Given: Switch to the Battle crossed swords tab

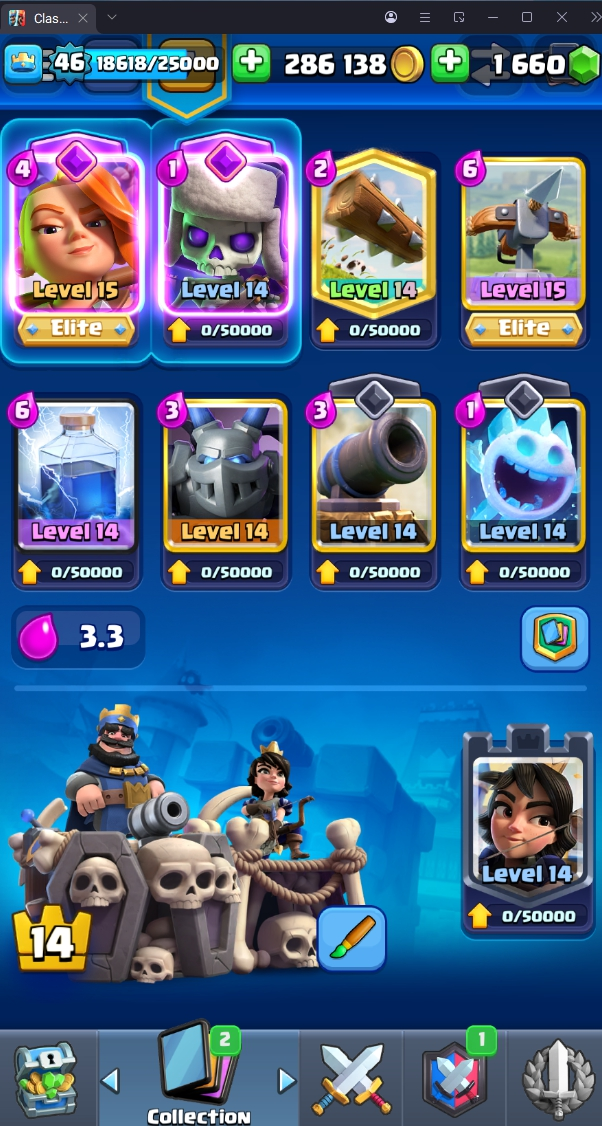Looking at the screenshot, I should [x=350, y=1079].
